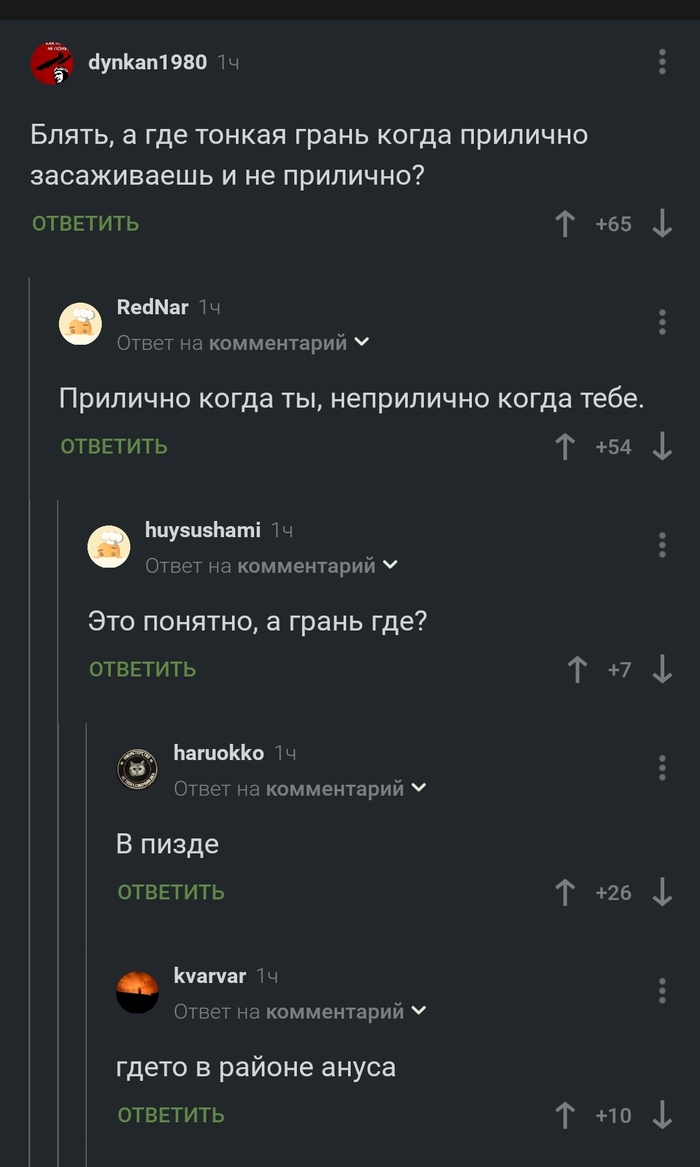Viewport: 700px width, 1167px height.
Task: Open the overflow menu on huysushami's comment
Action: 662,545
